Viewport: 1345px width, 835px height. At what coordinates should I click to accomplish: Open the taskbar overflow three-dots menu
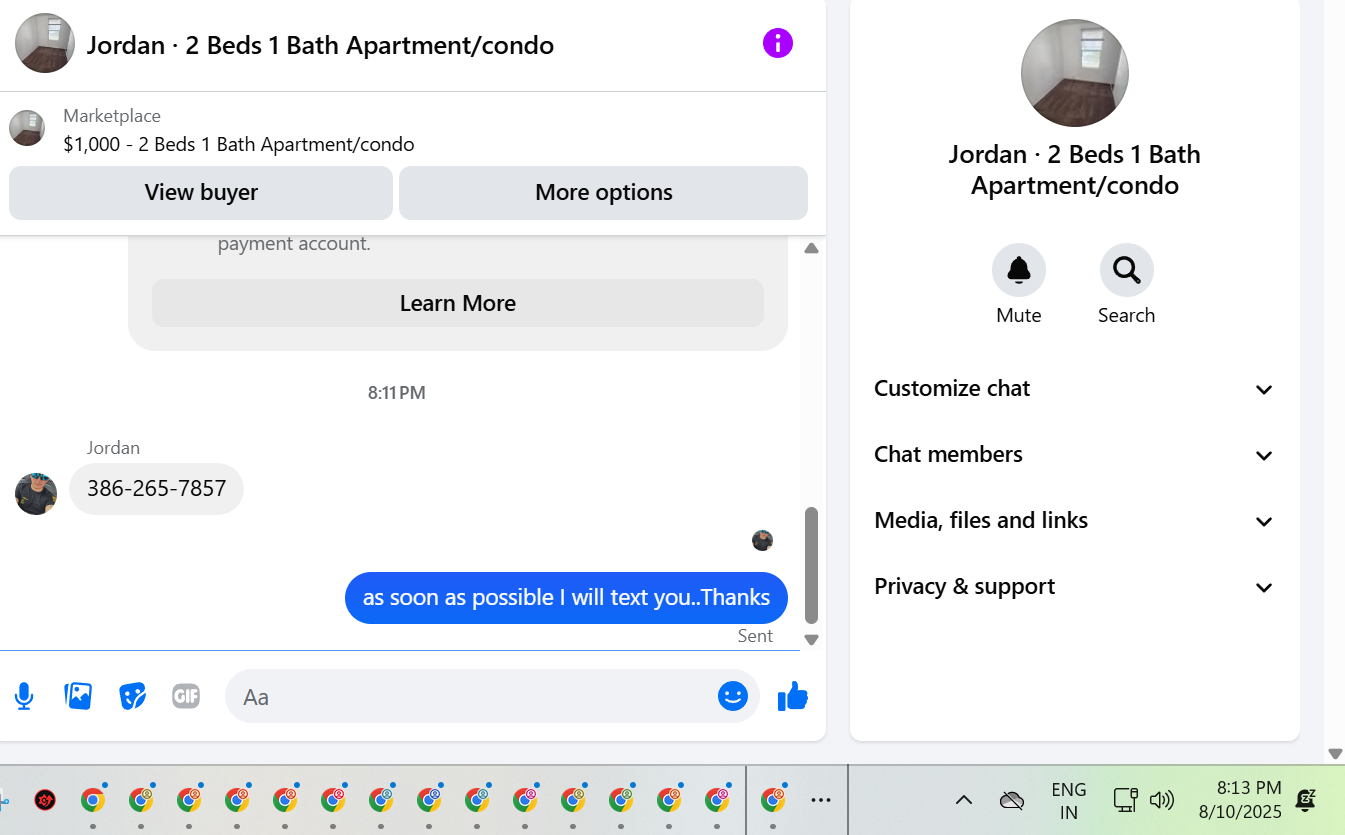point(821,800)
